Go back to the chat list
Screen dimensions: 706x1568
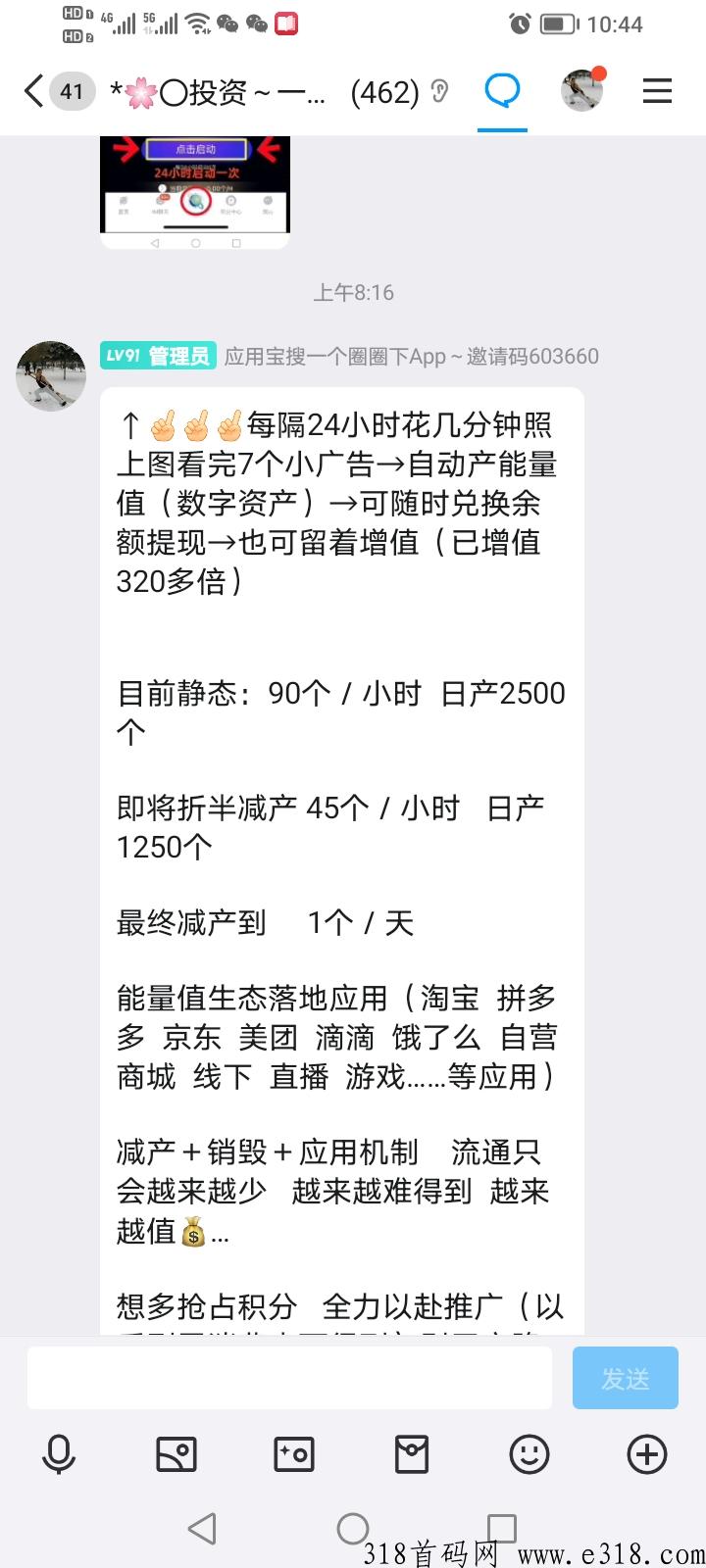pos(35,91)
